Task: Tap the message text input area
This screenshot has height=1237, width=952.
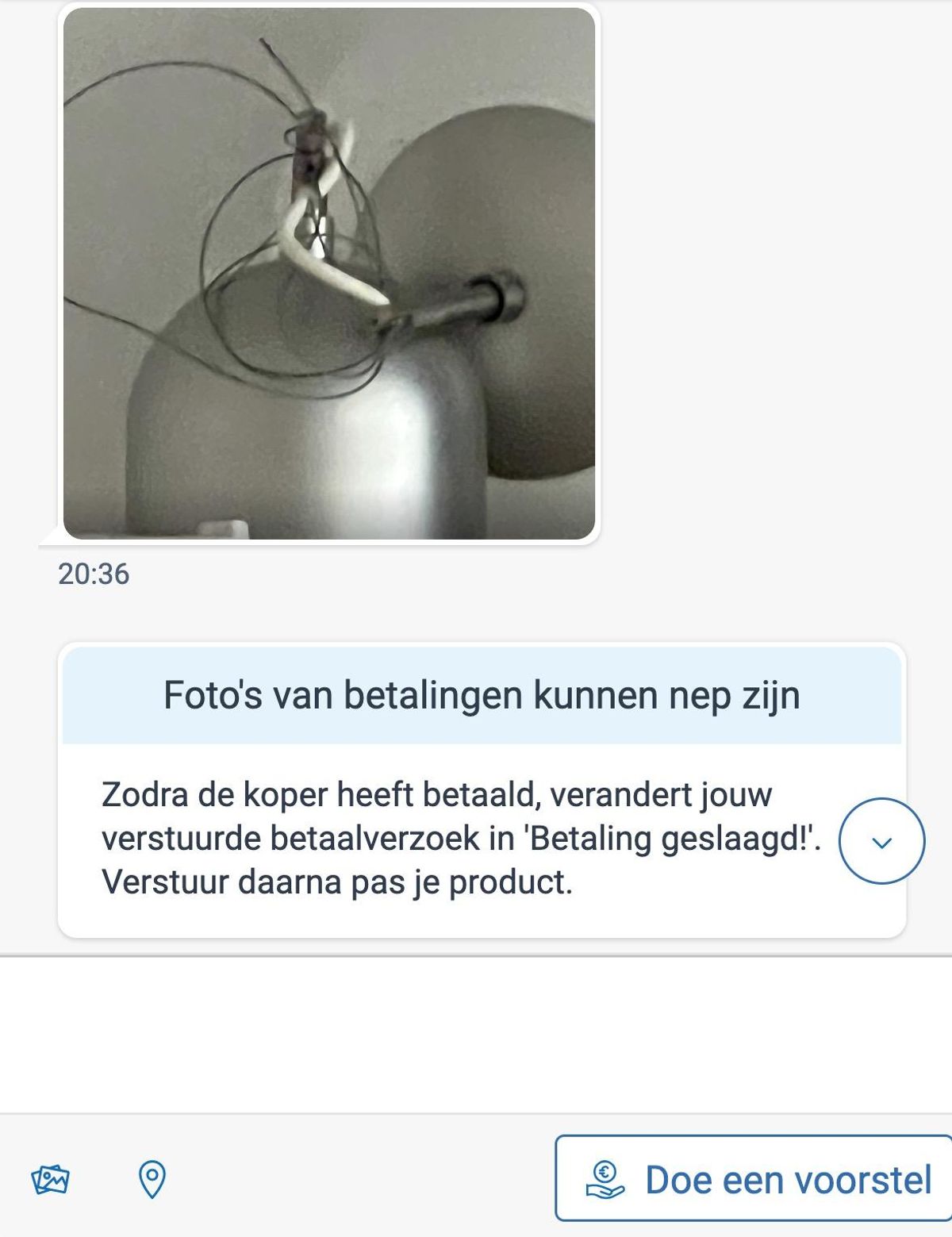Action: click(x=476, y=1035)
